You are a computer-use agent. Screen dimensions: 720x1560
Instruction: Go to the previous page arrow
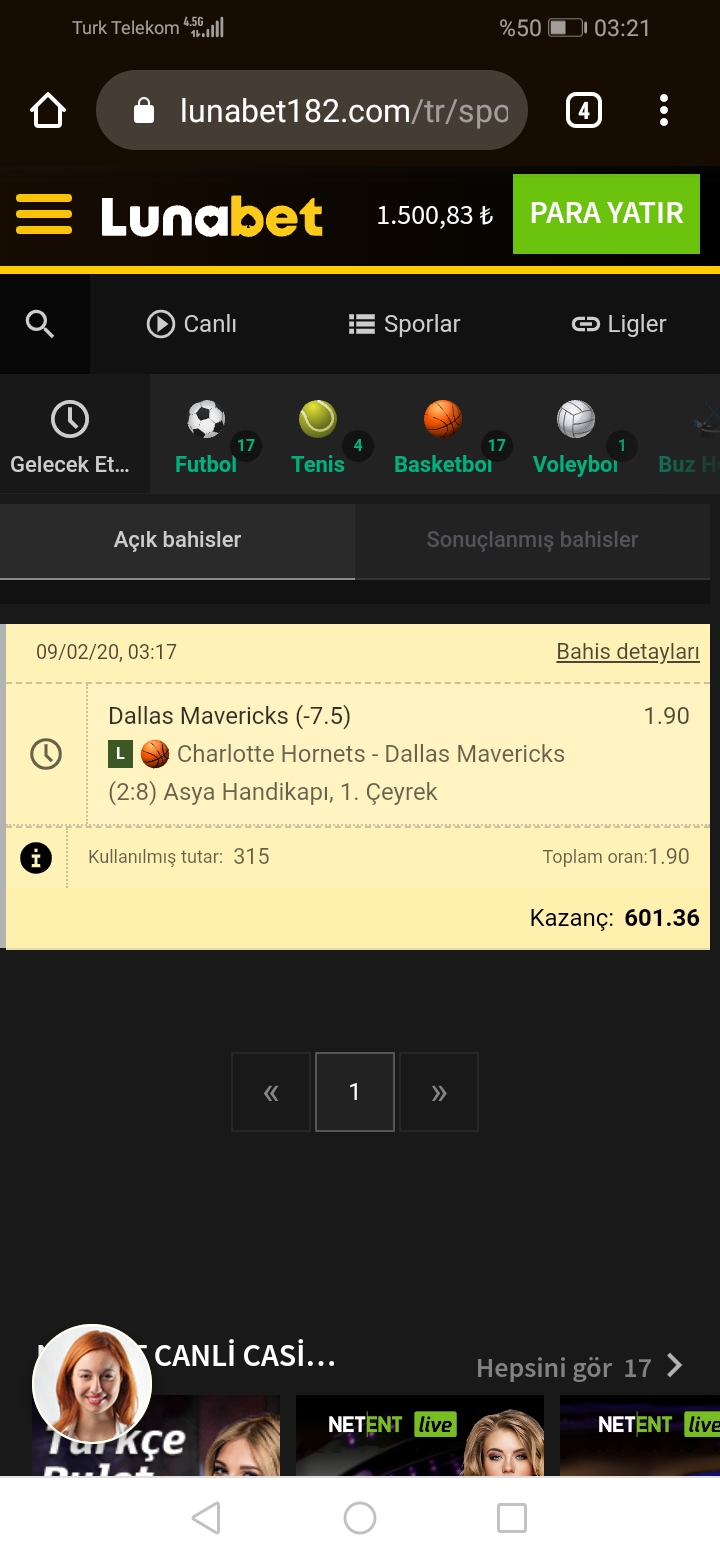point(271,1093)
